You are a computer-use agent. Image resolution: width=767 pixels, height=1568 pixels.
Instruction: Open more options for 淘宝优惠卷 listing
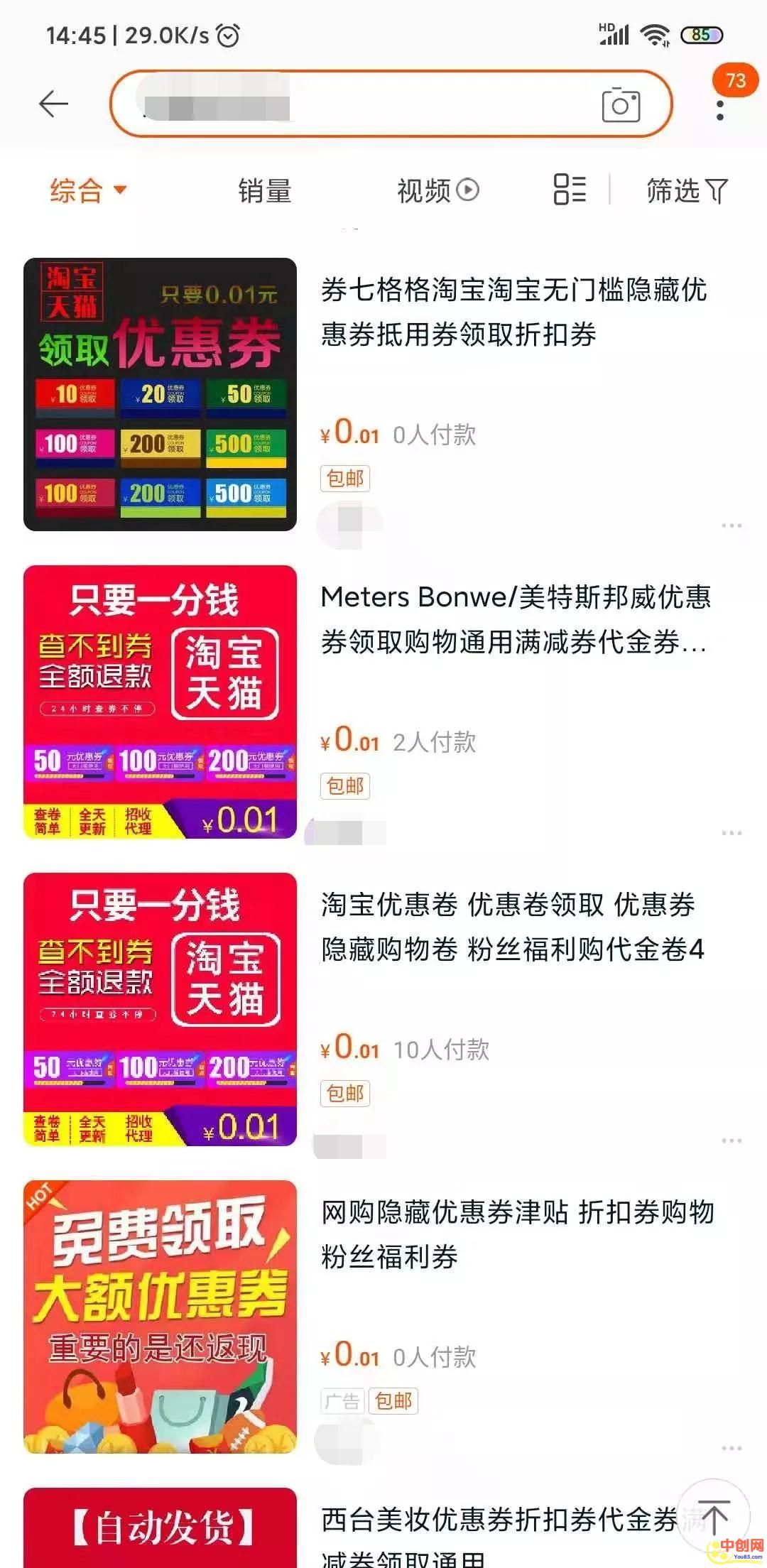(x=731, y=1140)
